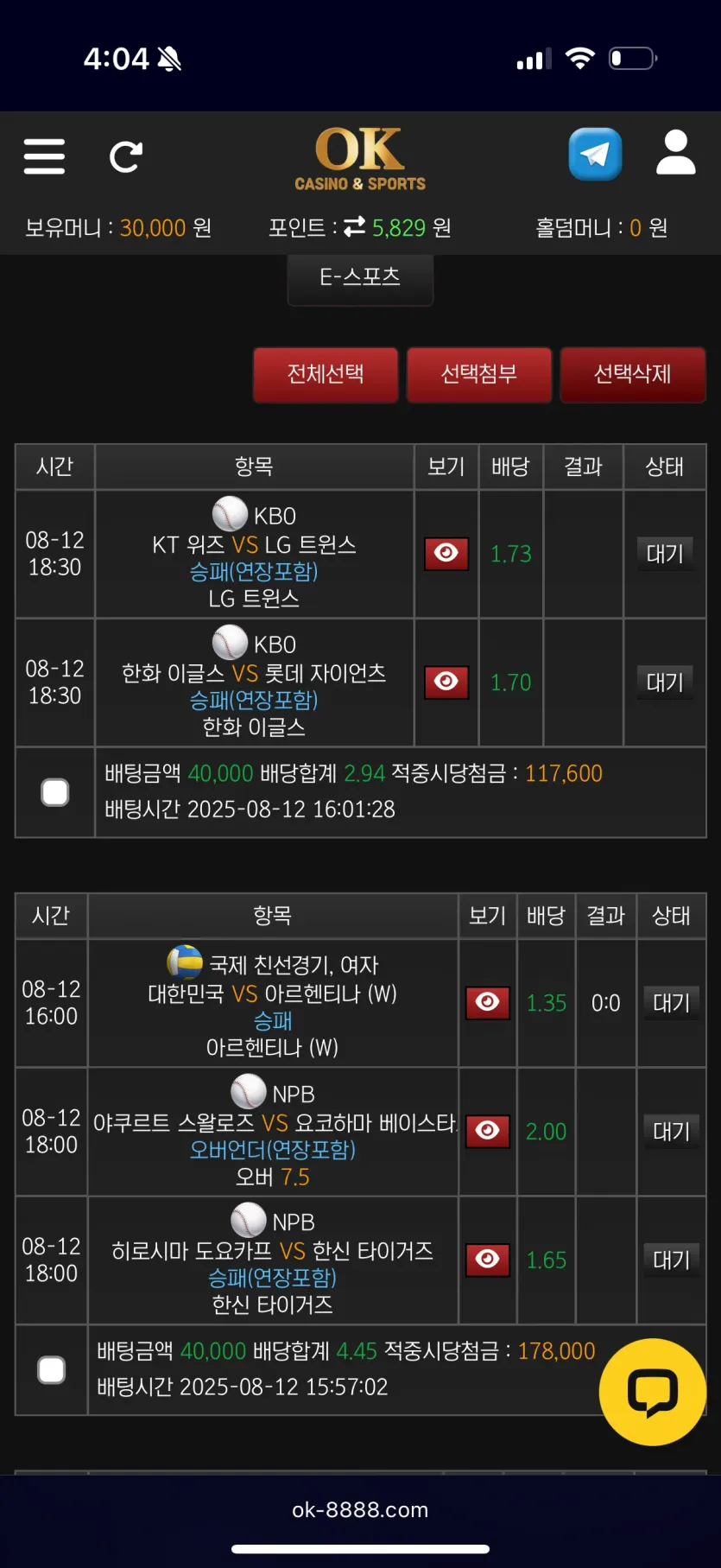The width and height of the screenshot is (721, 1568).
Task: View details for 대한민국 VS 아르헨티나 match
Action: point(487,1003)
